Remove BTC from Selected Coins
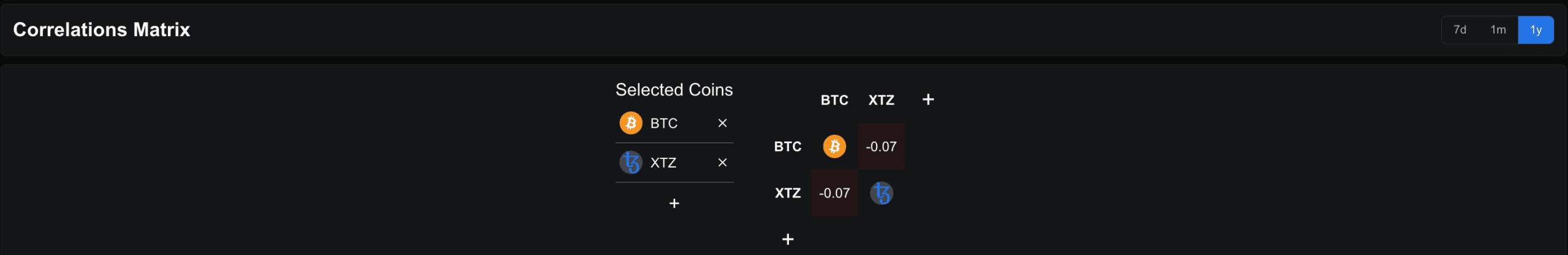The height and width of the screenshot is (255, 1568). click(x=722, y=124)
